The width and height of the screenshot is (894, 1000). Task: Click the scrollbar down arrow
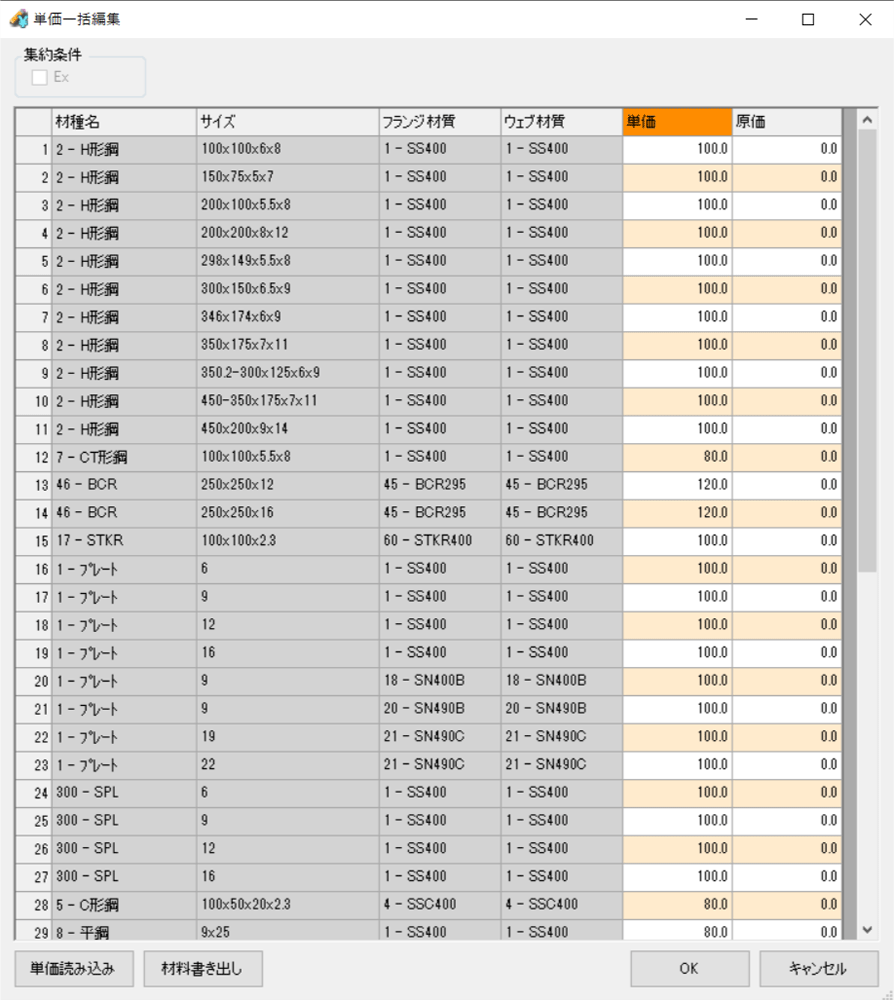point(867,930)
